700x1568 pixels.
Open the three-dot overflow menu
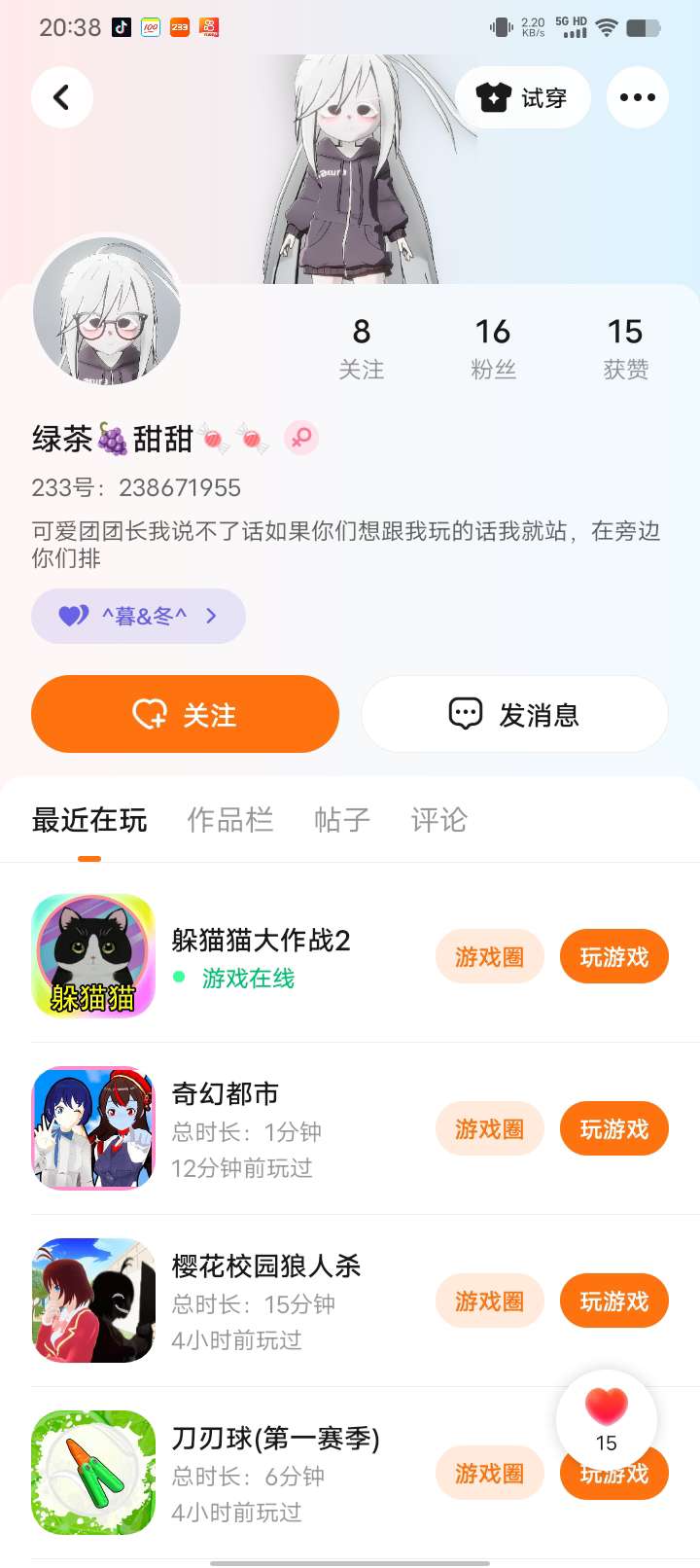point(638,97)
